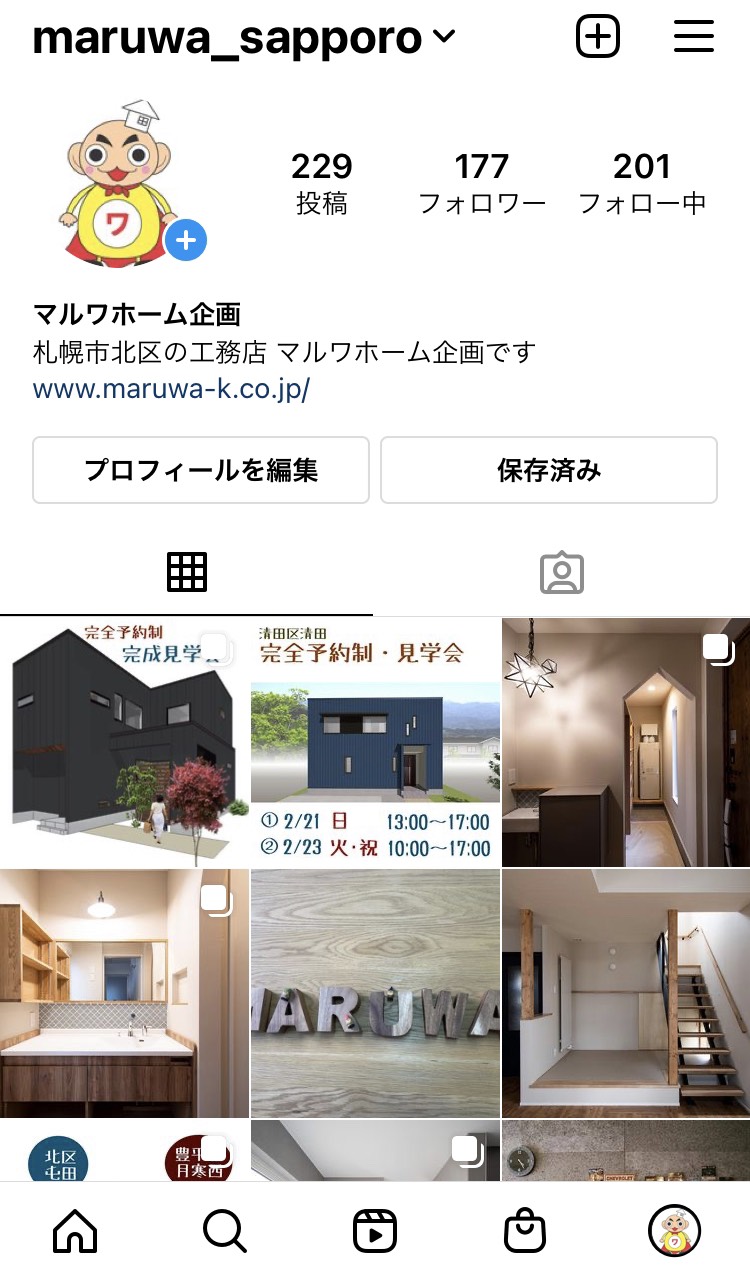750x1280 pixels.
Task: Open the www.maruwa-k.co.jp link
Action: click(x=171, y=389)
